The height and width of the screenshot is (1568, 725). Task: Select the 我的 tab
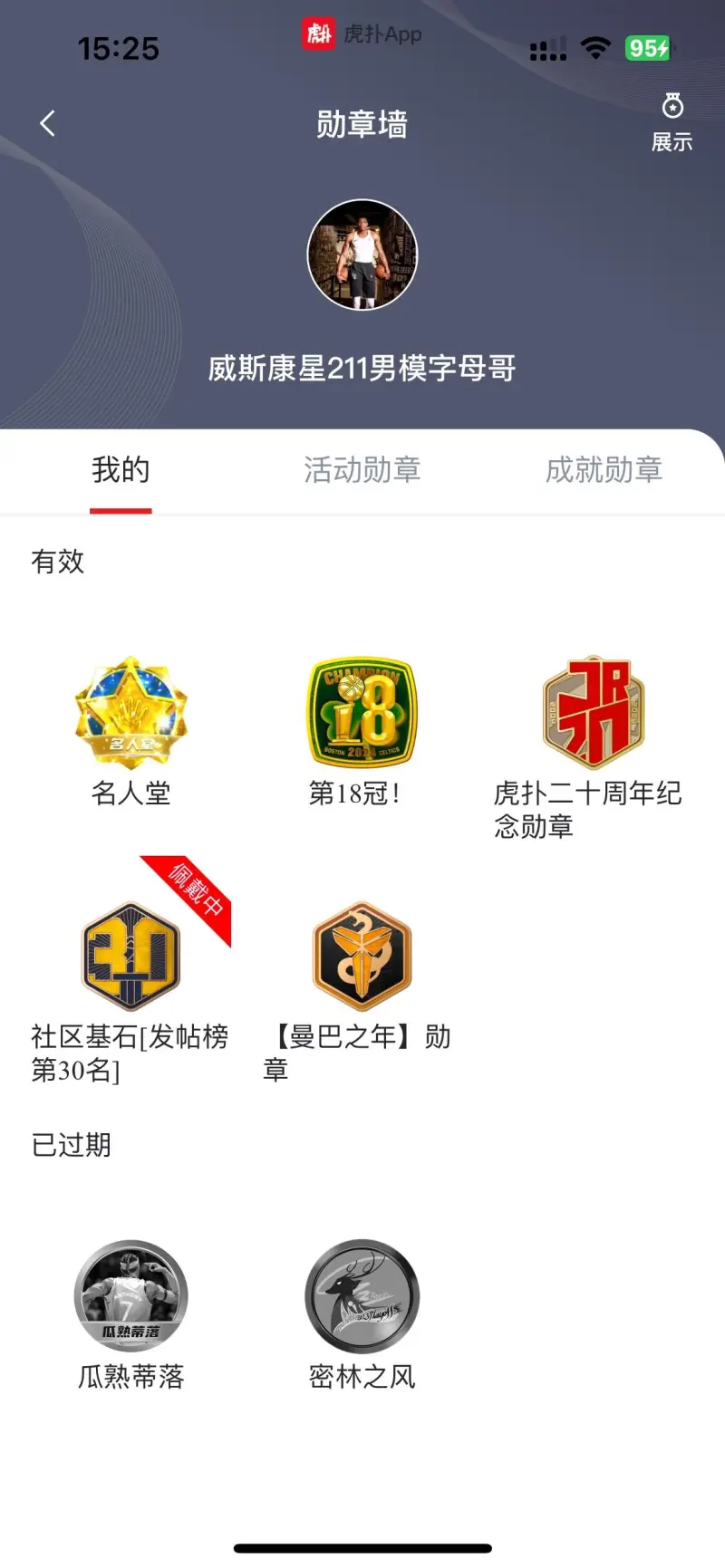pos(121,469)
